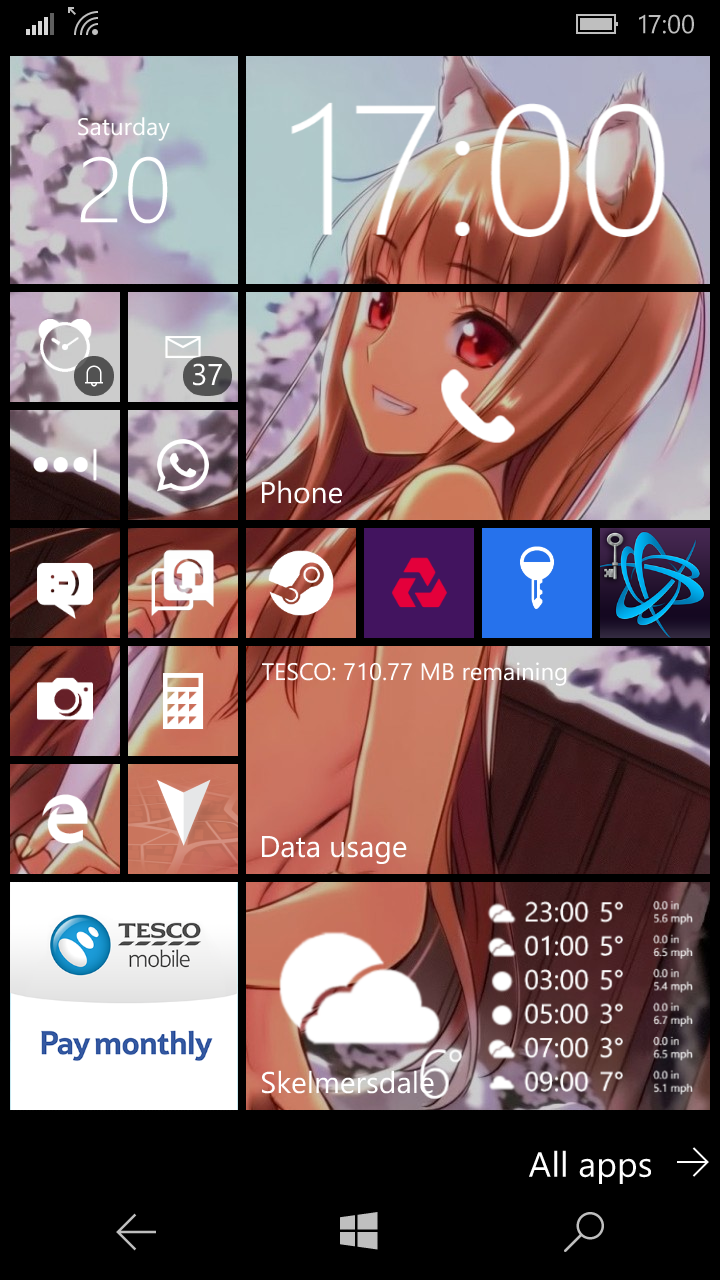Open the Tesco Mobile tile
The image size is (720, 1280).
[124, 996]
